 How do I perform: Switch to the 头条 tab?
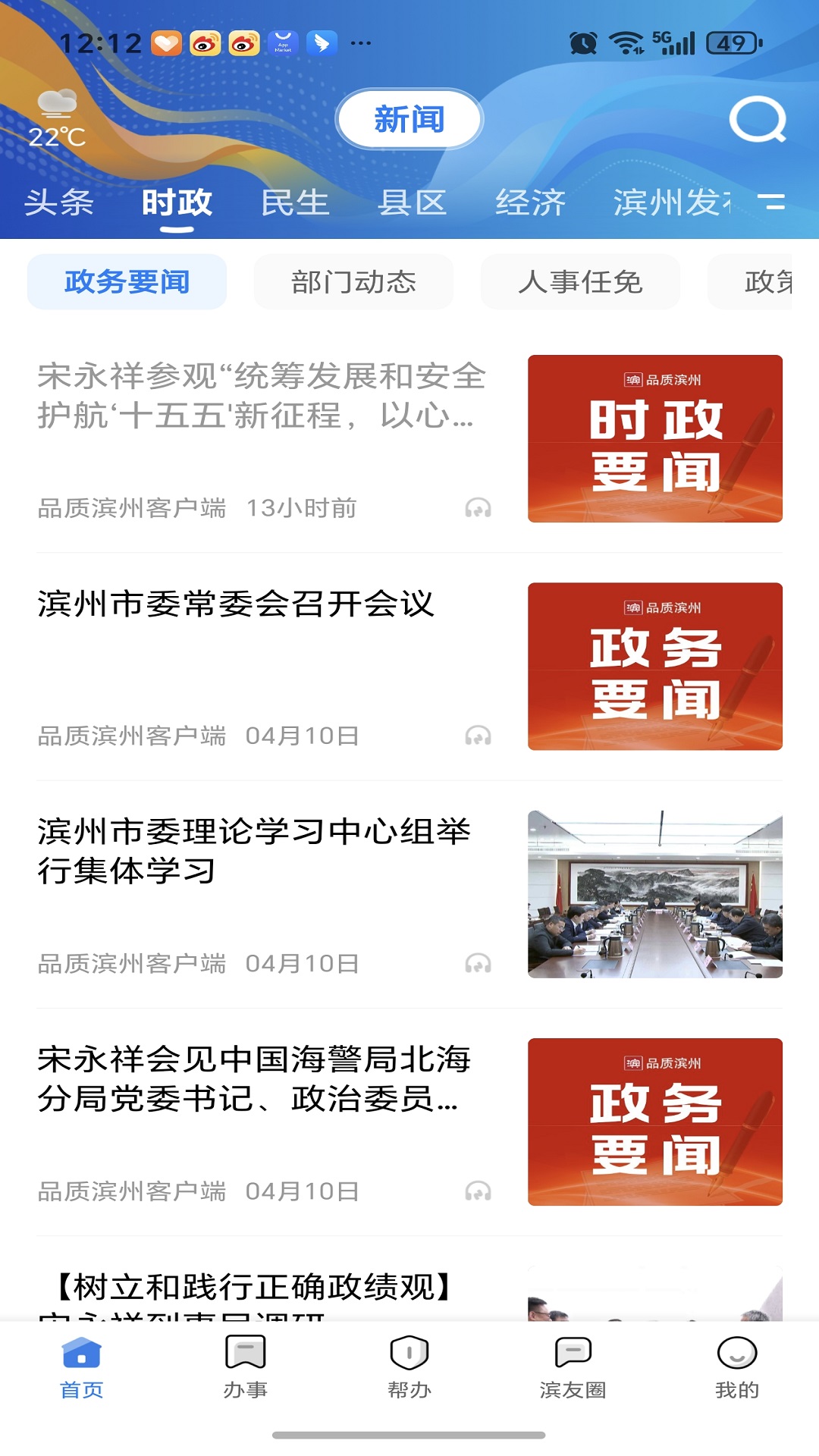pos(60,202)
